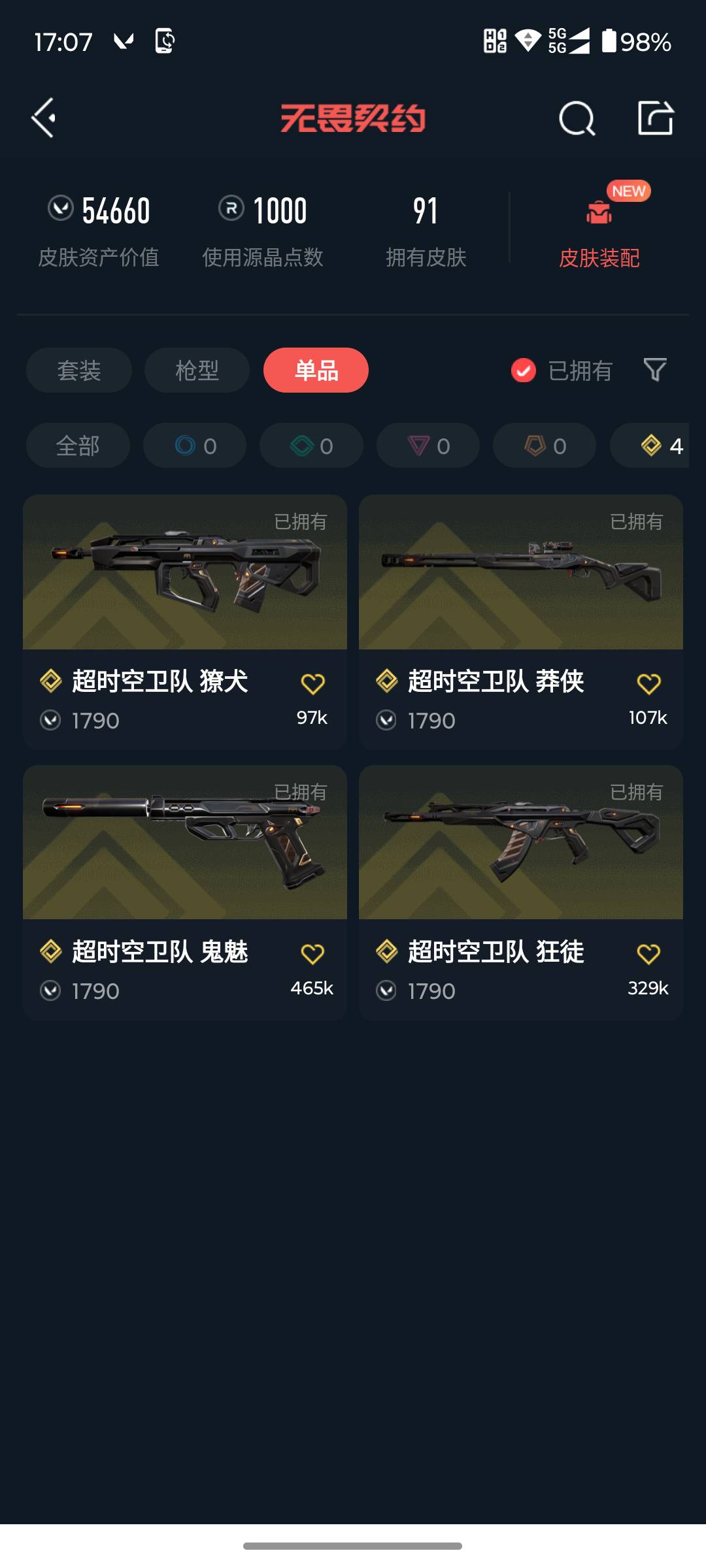This screenshot has width=706, height=1568.
Task: Select the gold-tier rarity icon showing 4
Action: click(x=650, y=446)
